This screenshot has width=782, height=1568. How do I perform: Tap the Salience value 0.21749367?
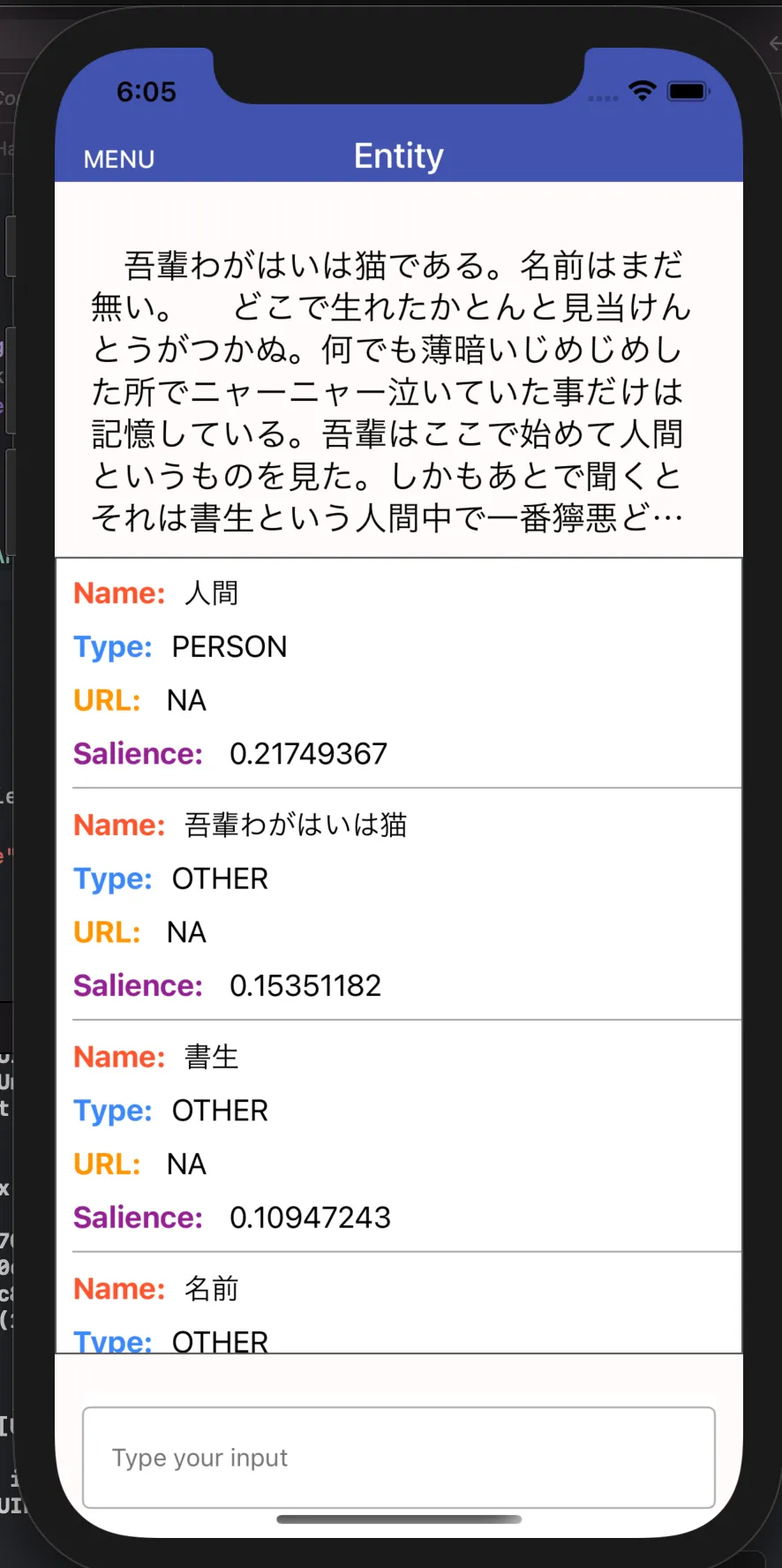pyautogui.click(x=308, y=753)
